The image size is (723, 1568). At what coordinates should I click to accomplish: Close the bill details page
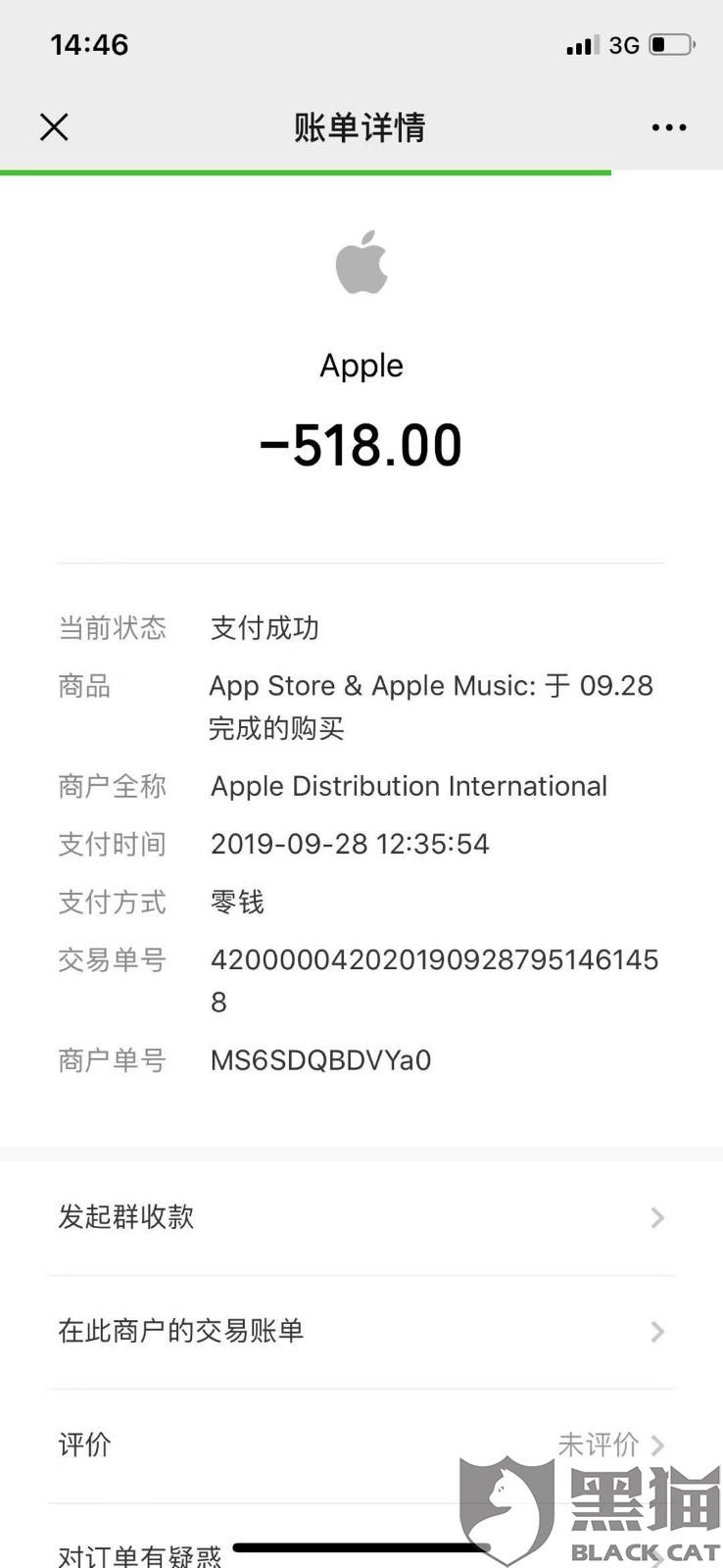(54, 127)
